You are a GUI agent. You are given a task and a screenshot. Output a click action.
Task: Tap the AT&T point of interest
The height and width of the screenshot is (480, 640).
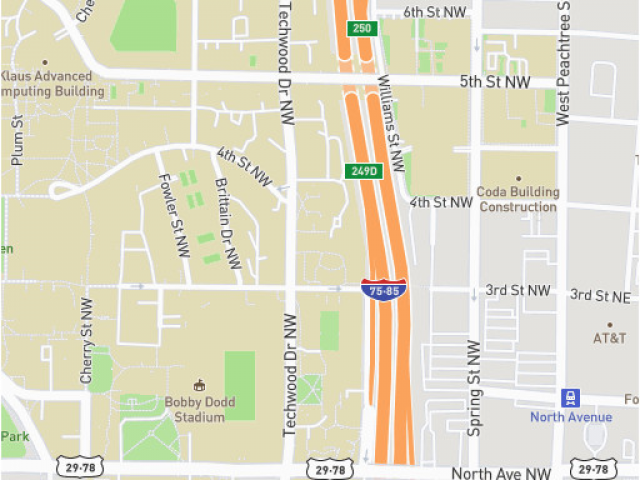609,325
